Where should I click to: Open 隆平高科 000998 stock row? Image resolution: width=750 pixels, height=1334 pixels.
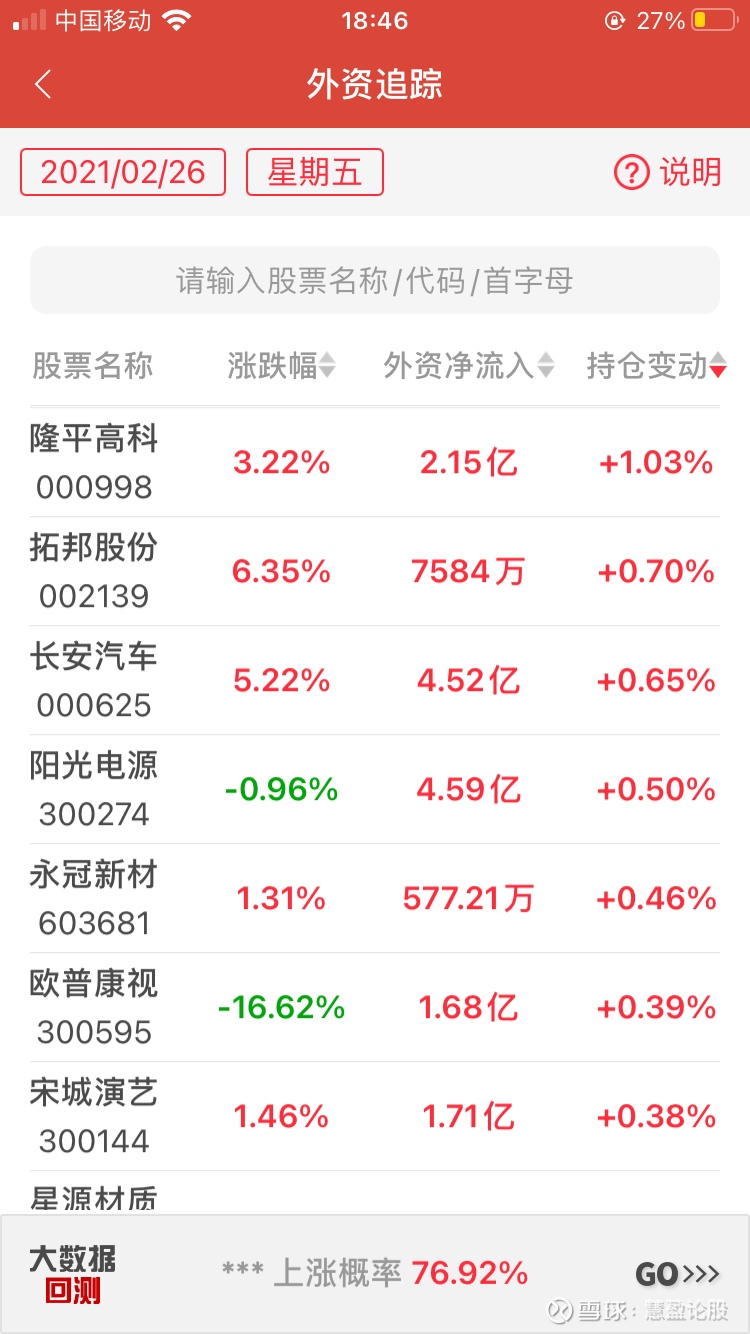(375, 462)
